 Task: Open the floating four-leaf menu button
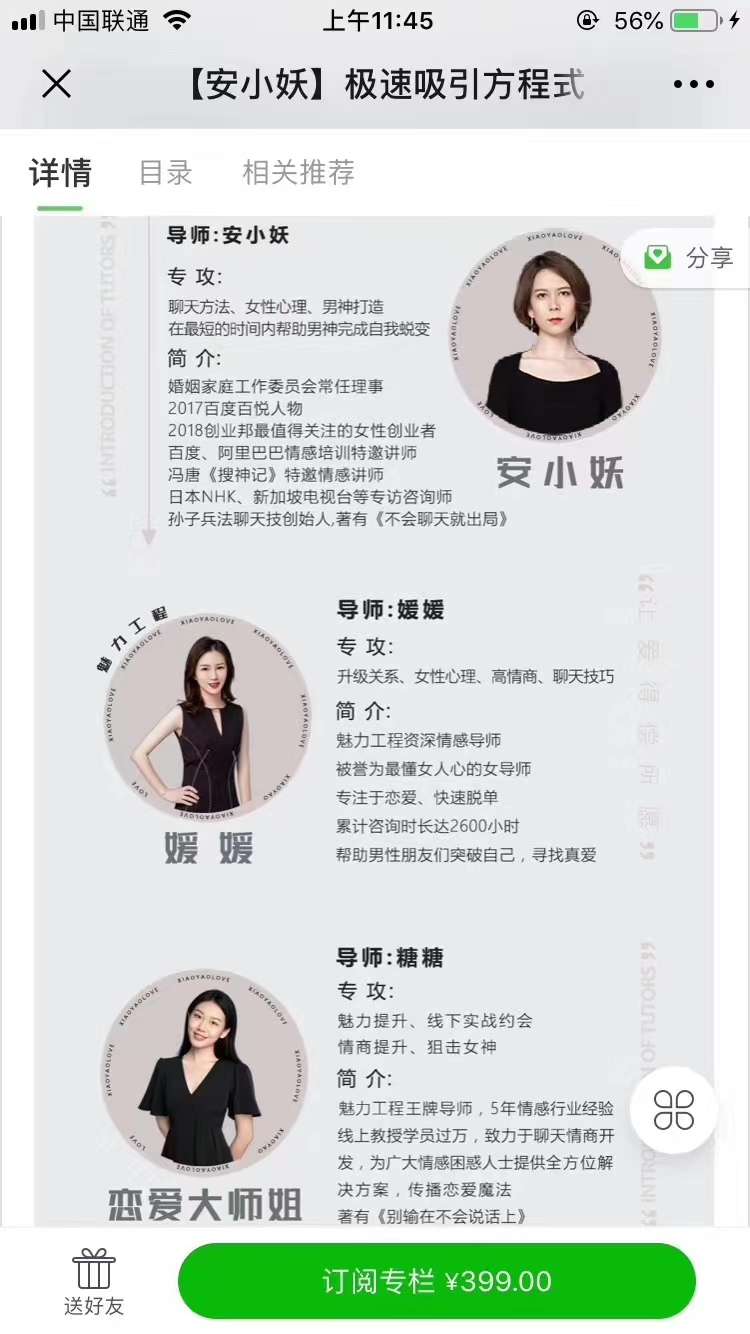674,1110
